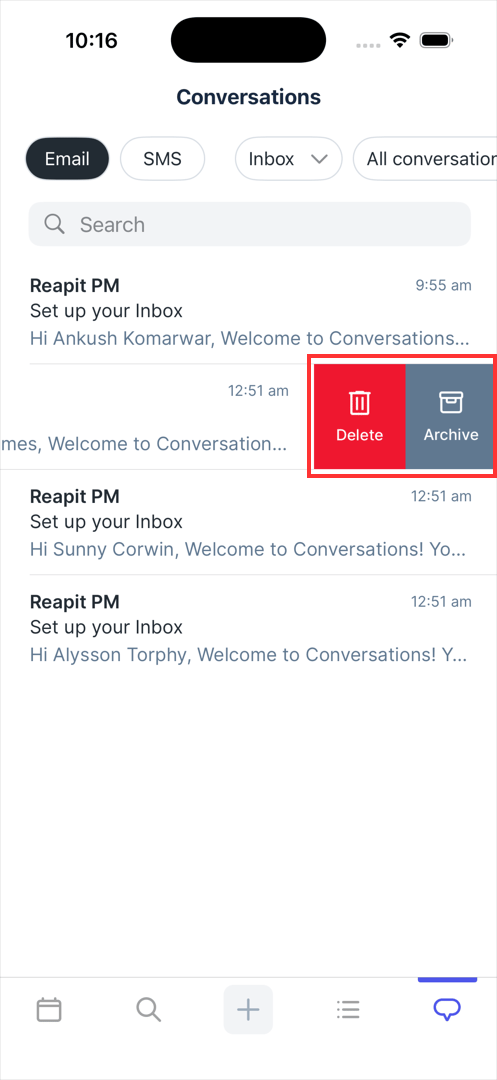Switch to the SMS tab
Screen dimensions: 497x1080
point(162,159)
